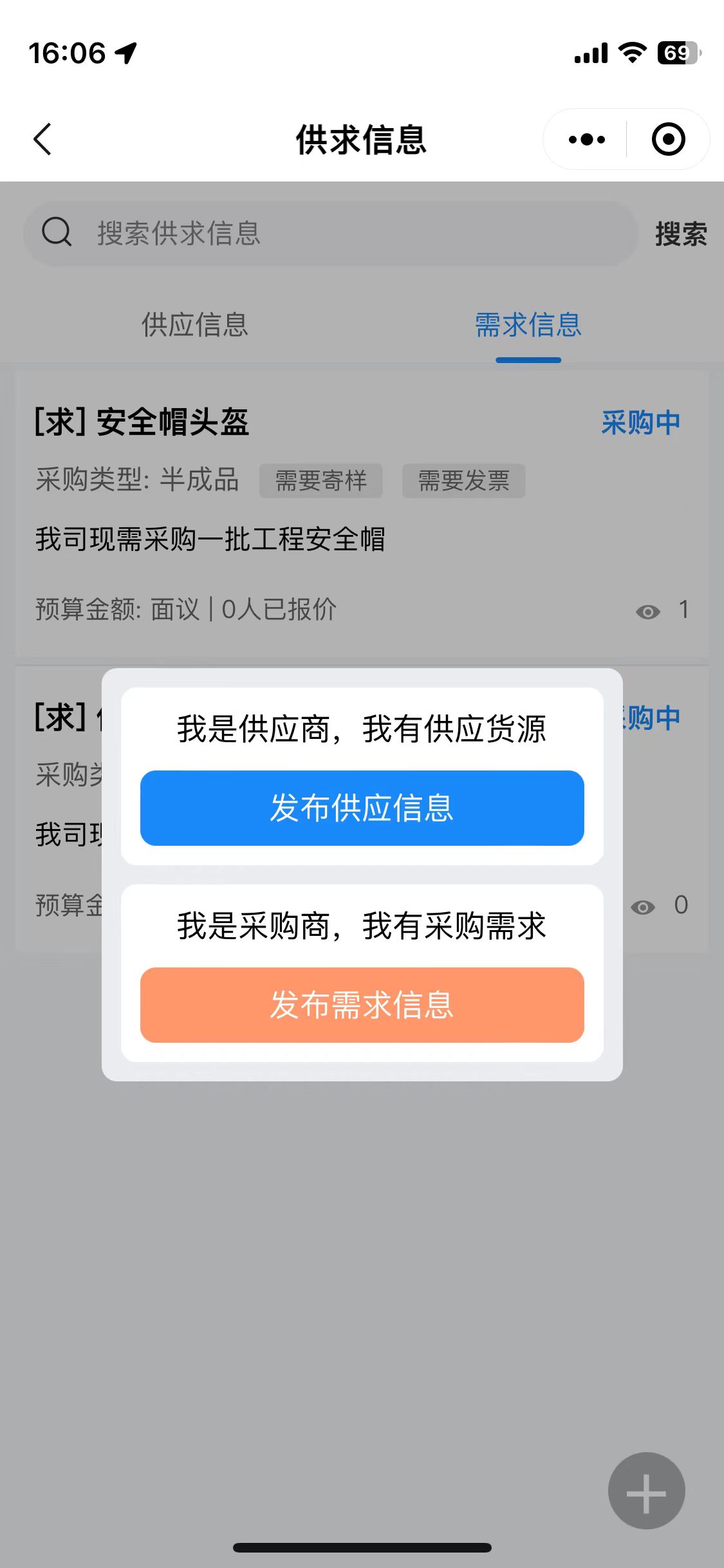
Task: Select the 需求信息 tab
Action: tap(528, 324)
